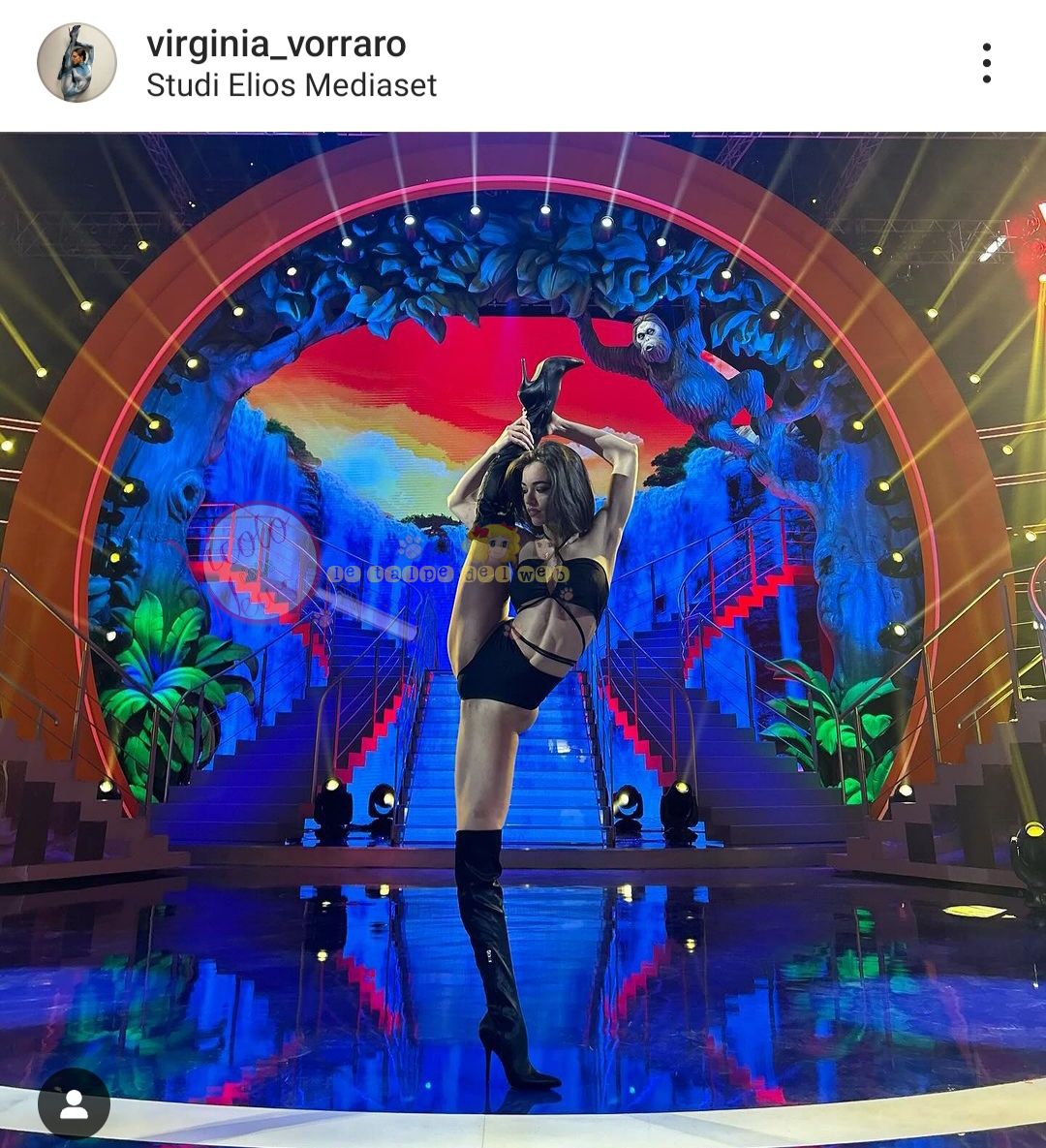Open virginia_vorraro's profile picture
This screenshot has width=1046, height=1148.
[77, 63]
